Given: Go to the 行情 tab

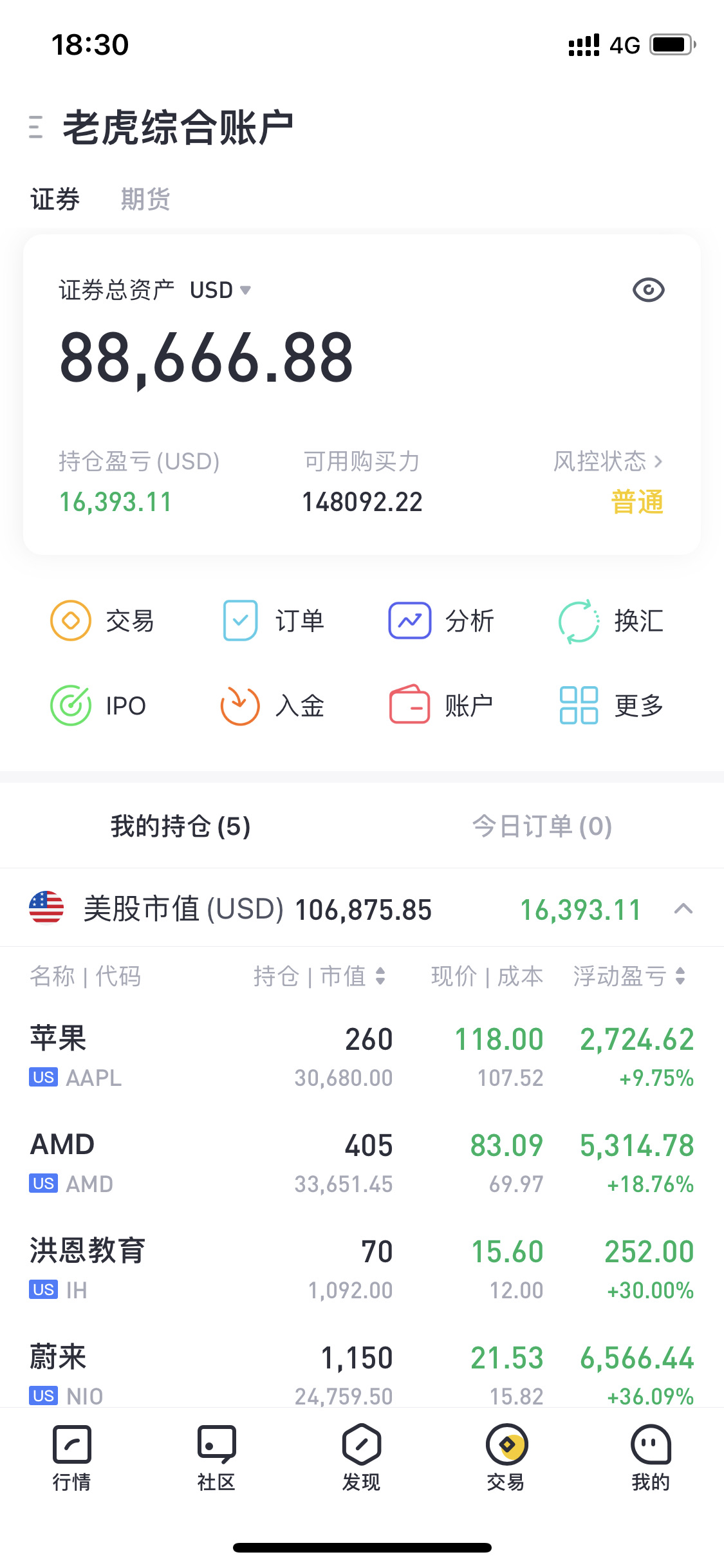Looking at the screenshot, I should [x=72, y=1457].
